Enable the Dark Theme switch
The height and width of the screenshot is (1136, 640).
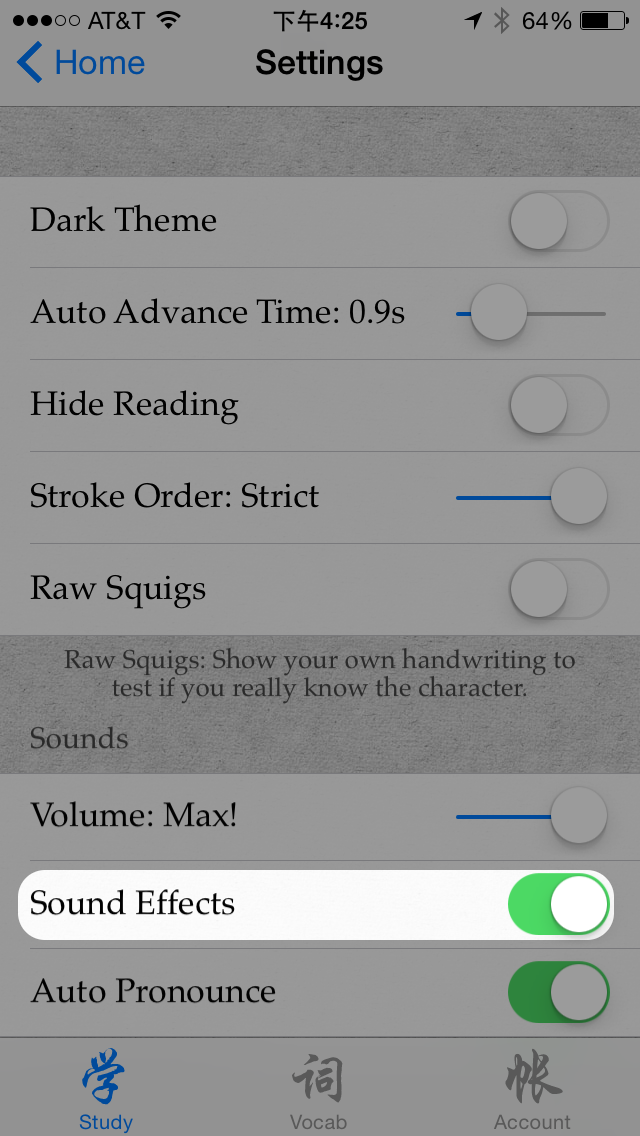pos(558,221)
